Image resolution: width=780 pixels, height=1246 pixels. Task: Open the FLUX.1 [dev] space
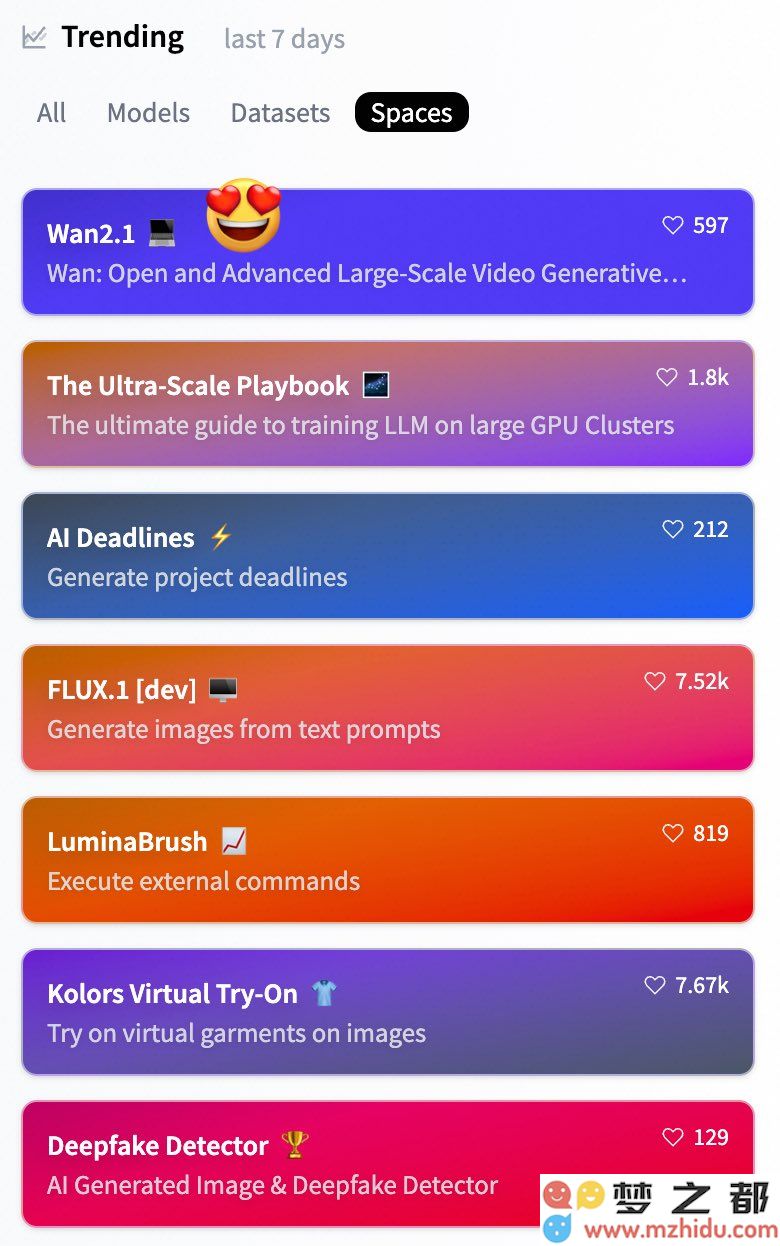coord(387,708)
